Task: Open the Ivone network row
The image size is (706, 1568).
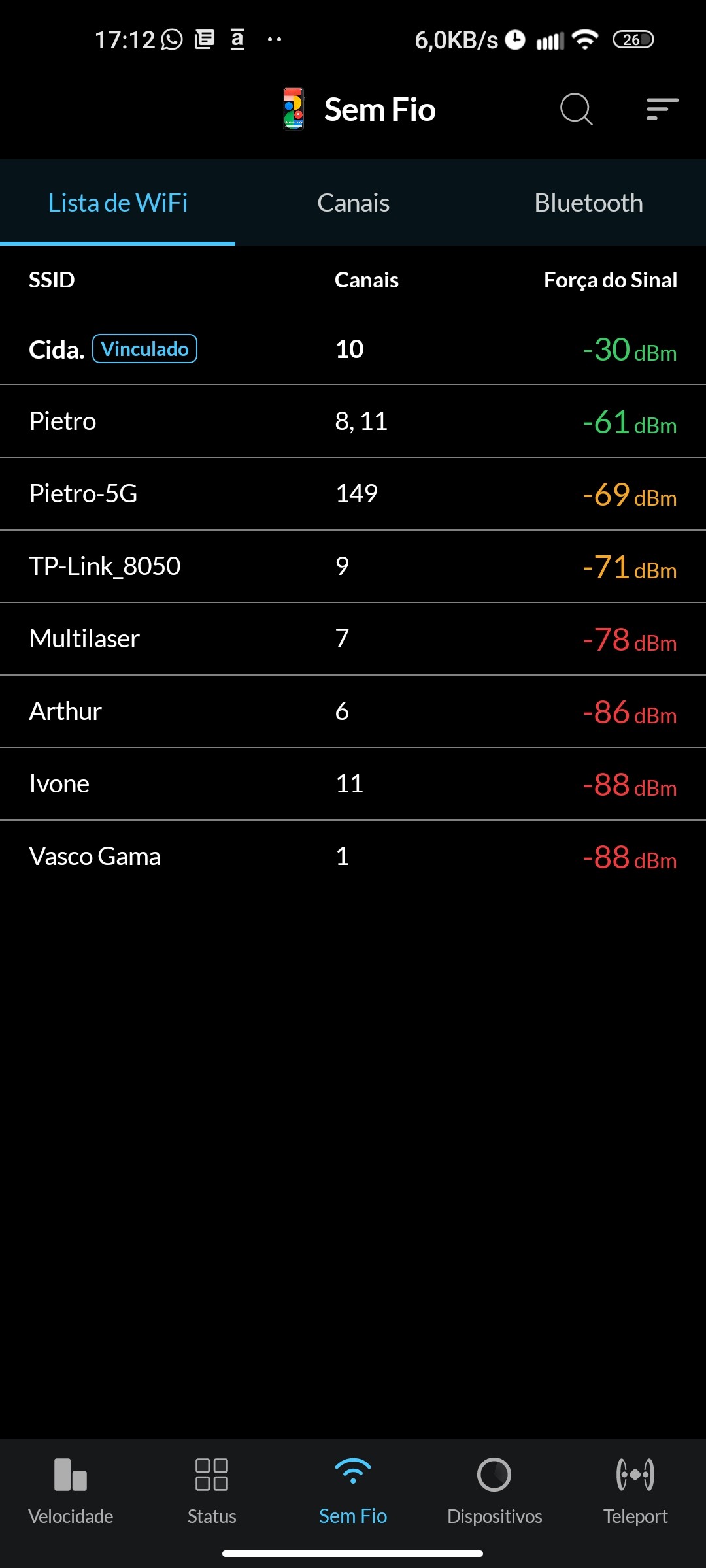Action: point(353,784)
